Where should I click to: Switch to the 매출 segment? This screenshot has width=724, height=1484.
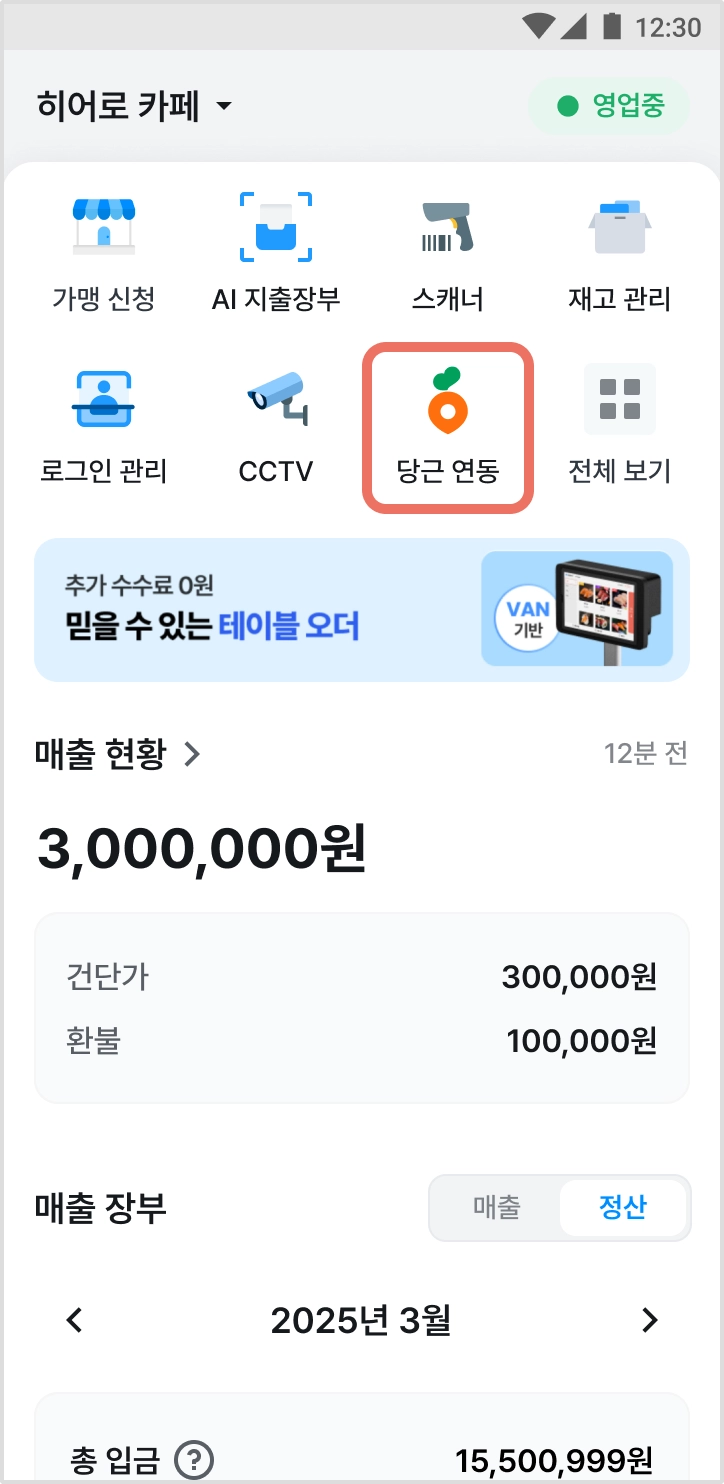click(x=497, y=1207)
